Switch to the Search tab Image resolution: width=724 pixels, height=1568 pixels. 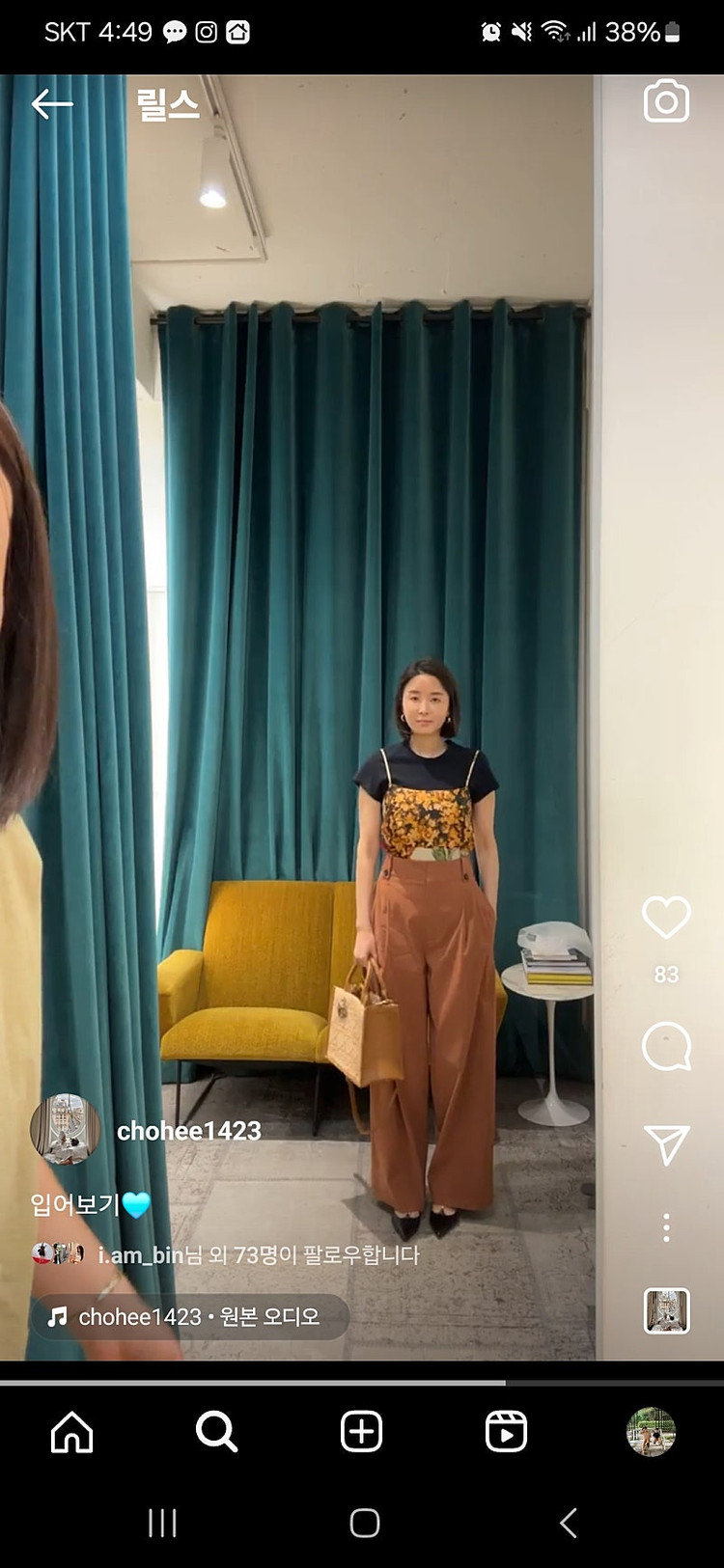(x=216, y=1432)
